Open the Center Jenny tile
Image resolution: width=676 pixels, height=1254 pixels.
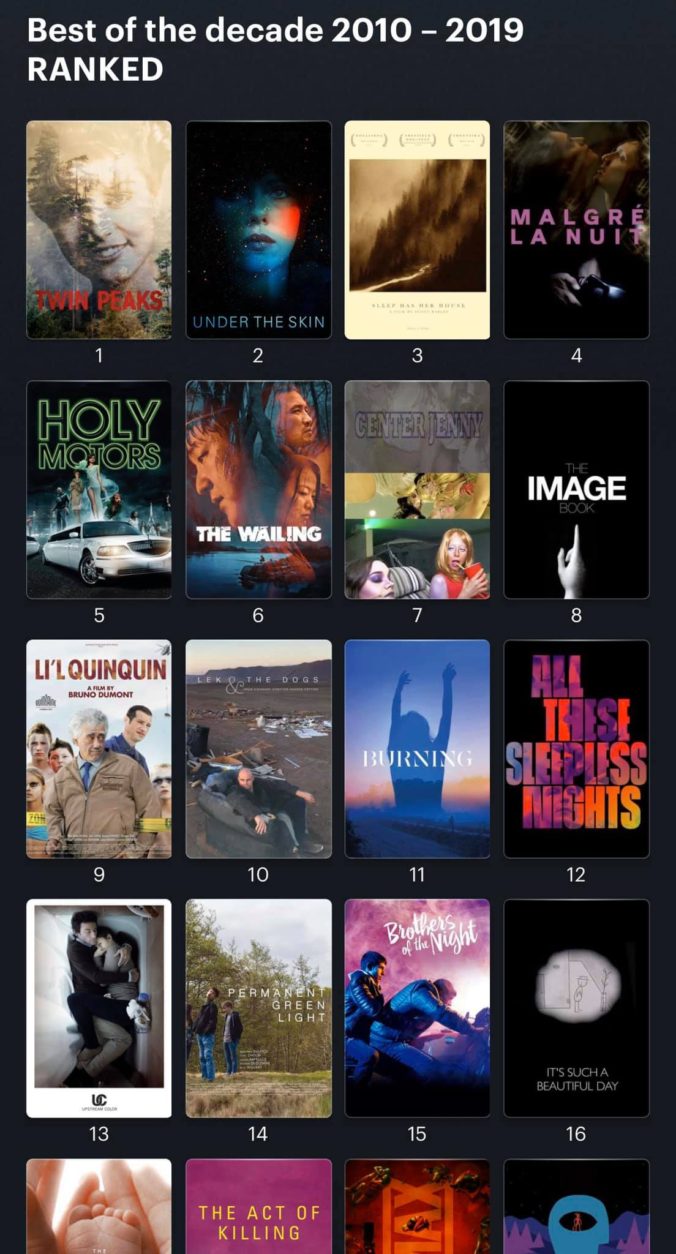(x=417, y=489)
